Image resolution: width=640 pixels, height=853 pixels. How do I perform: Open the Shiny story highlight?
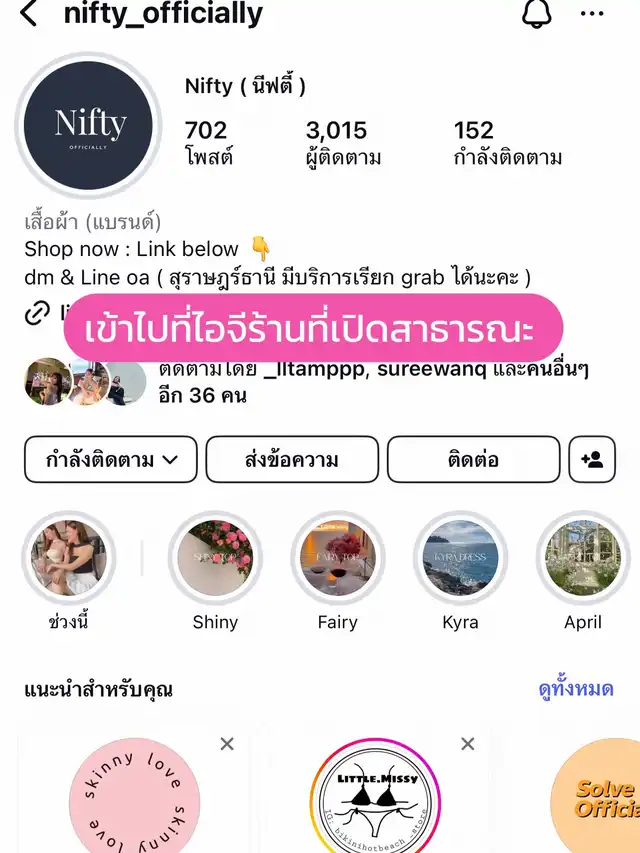click(x=215, y=559)
